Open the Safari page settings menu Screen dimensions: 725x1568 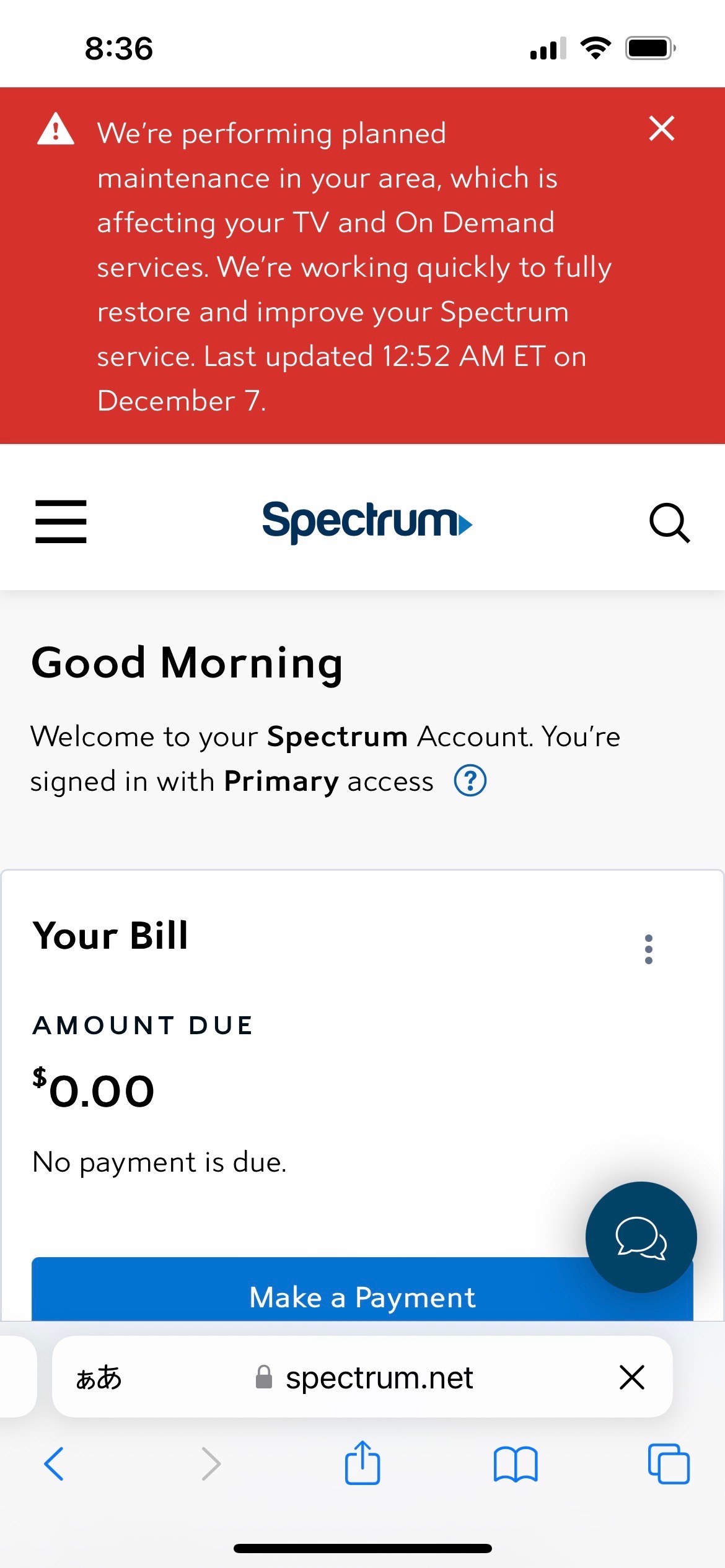(x=99, y=1377)
